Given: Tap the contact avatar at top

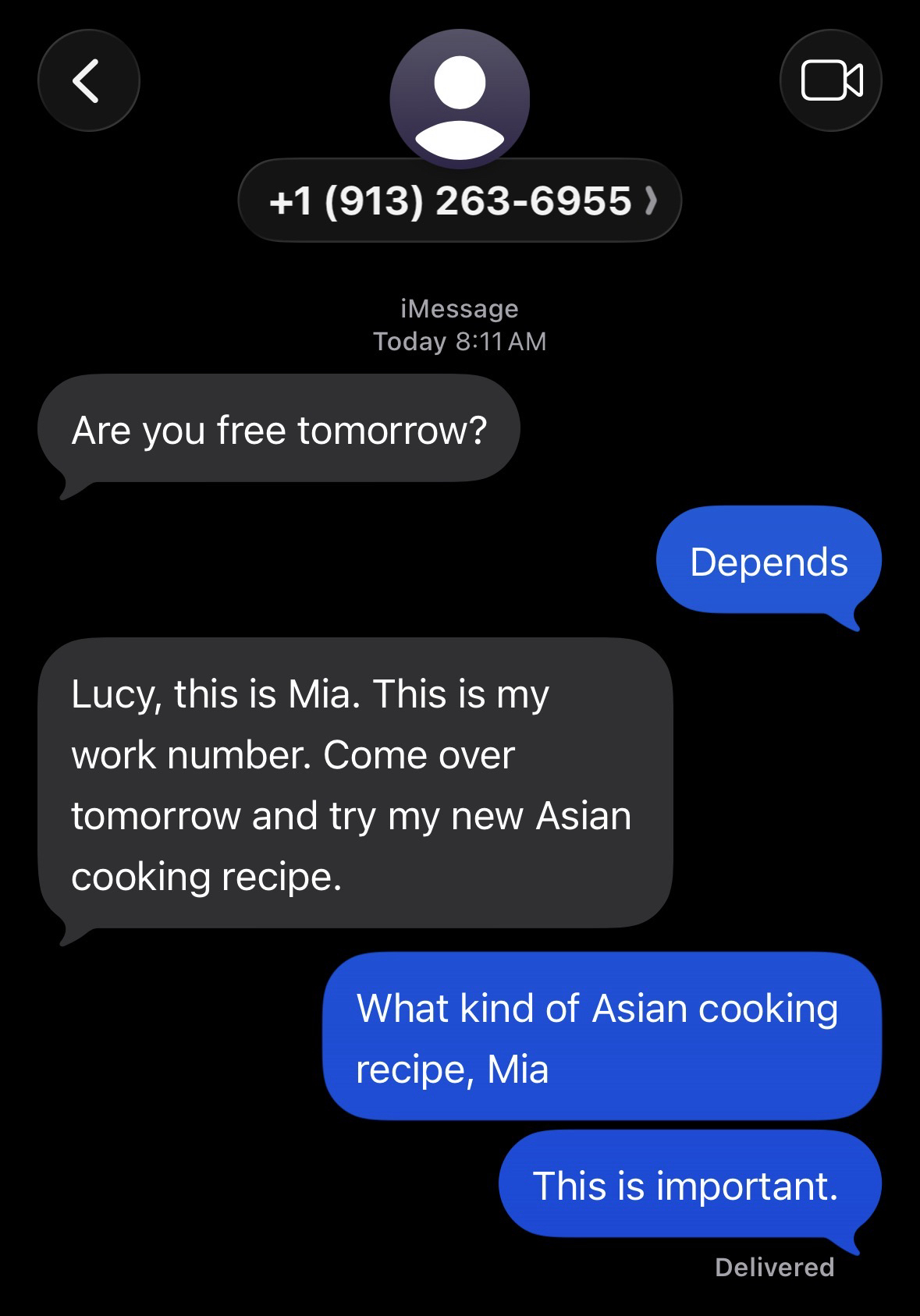Looking at the screenshot, I should point(460,98).
